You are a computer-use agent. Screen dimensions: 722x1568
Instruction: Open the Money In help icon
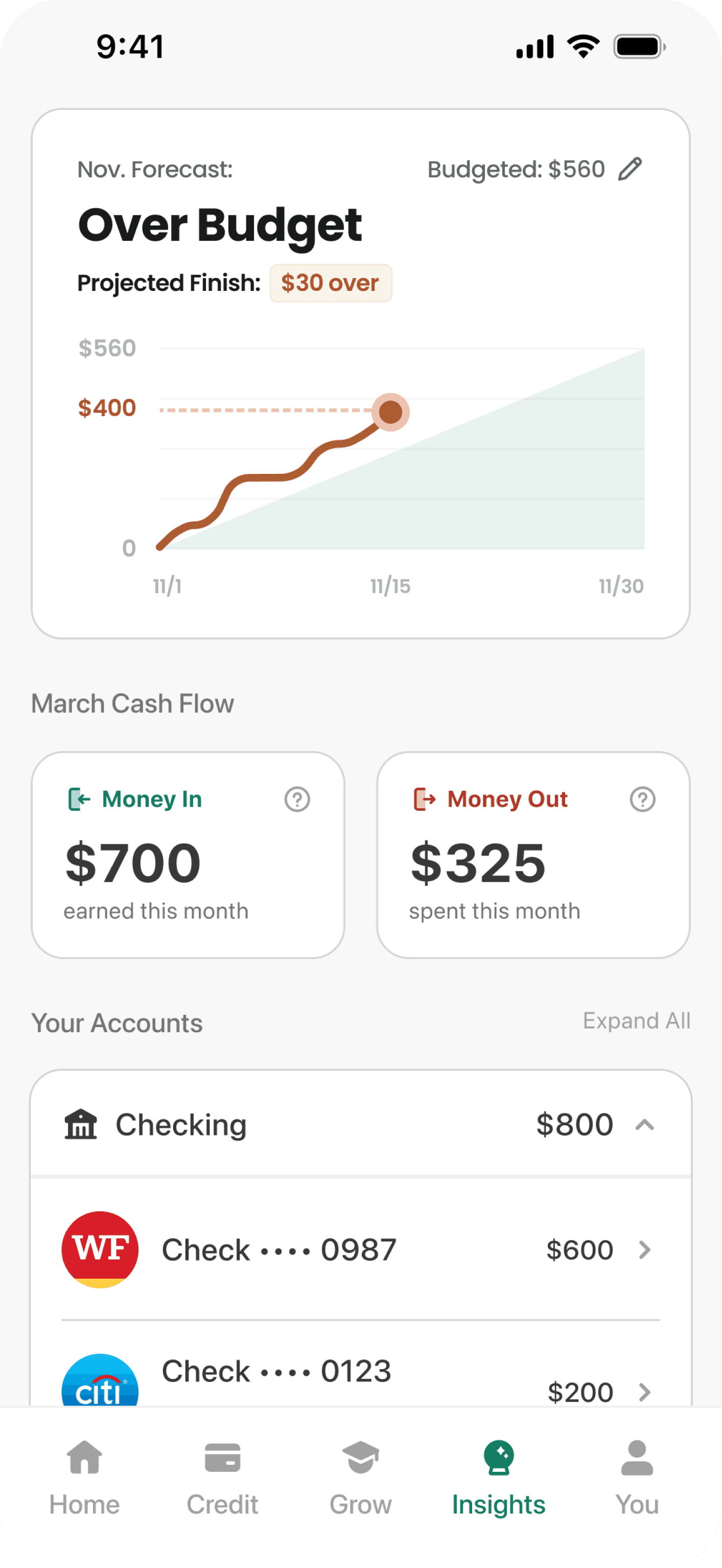click(297, 799)
